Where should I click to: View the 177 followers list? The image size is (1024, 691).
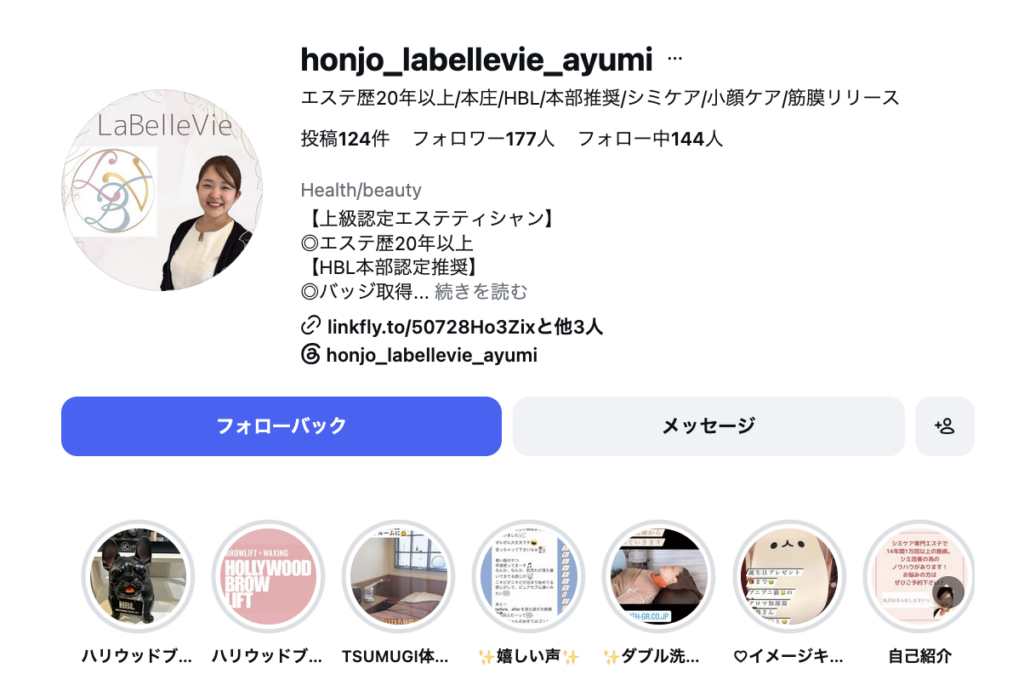[483, 138]
